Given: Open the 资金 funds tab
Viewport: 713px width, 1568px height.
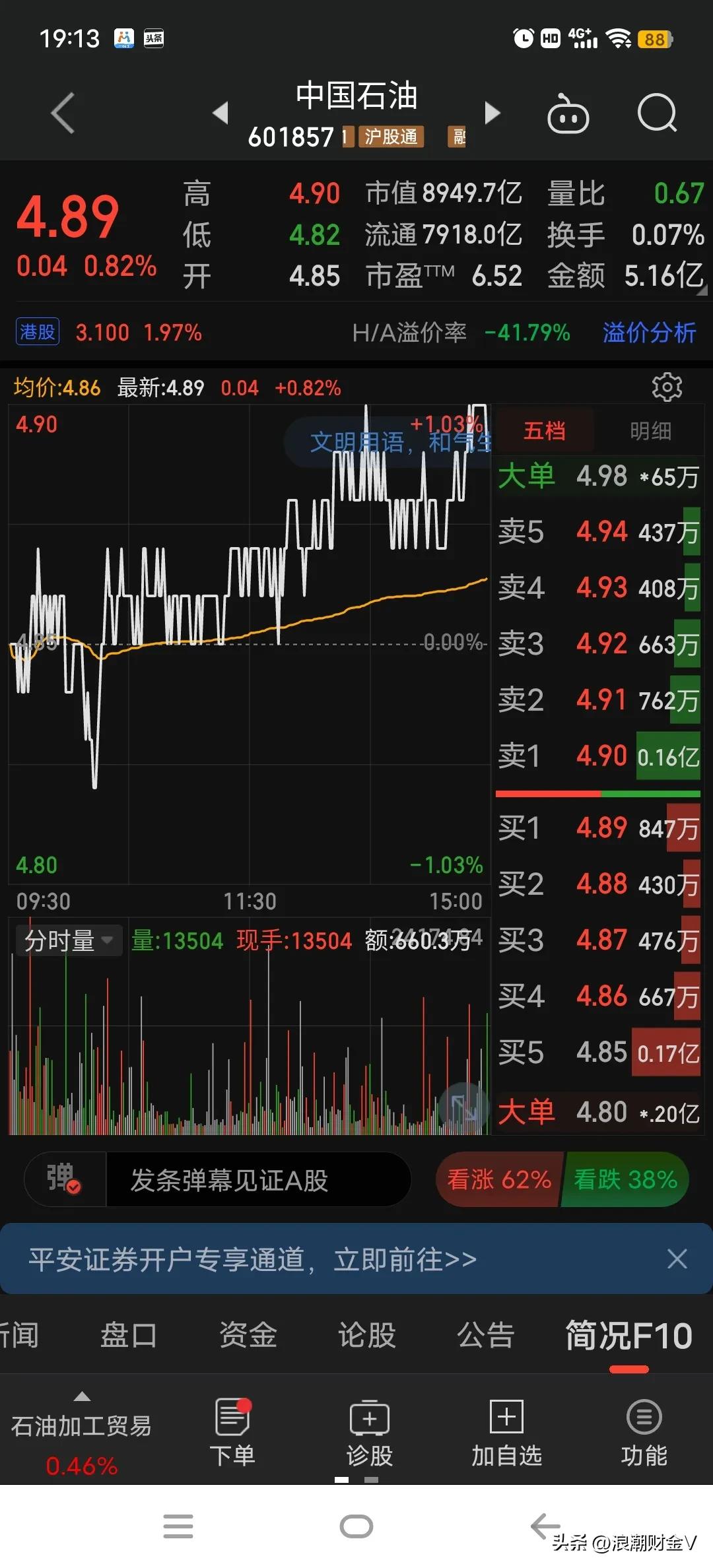Looking at the screenshot, I should point(247,1336).
